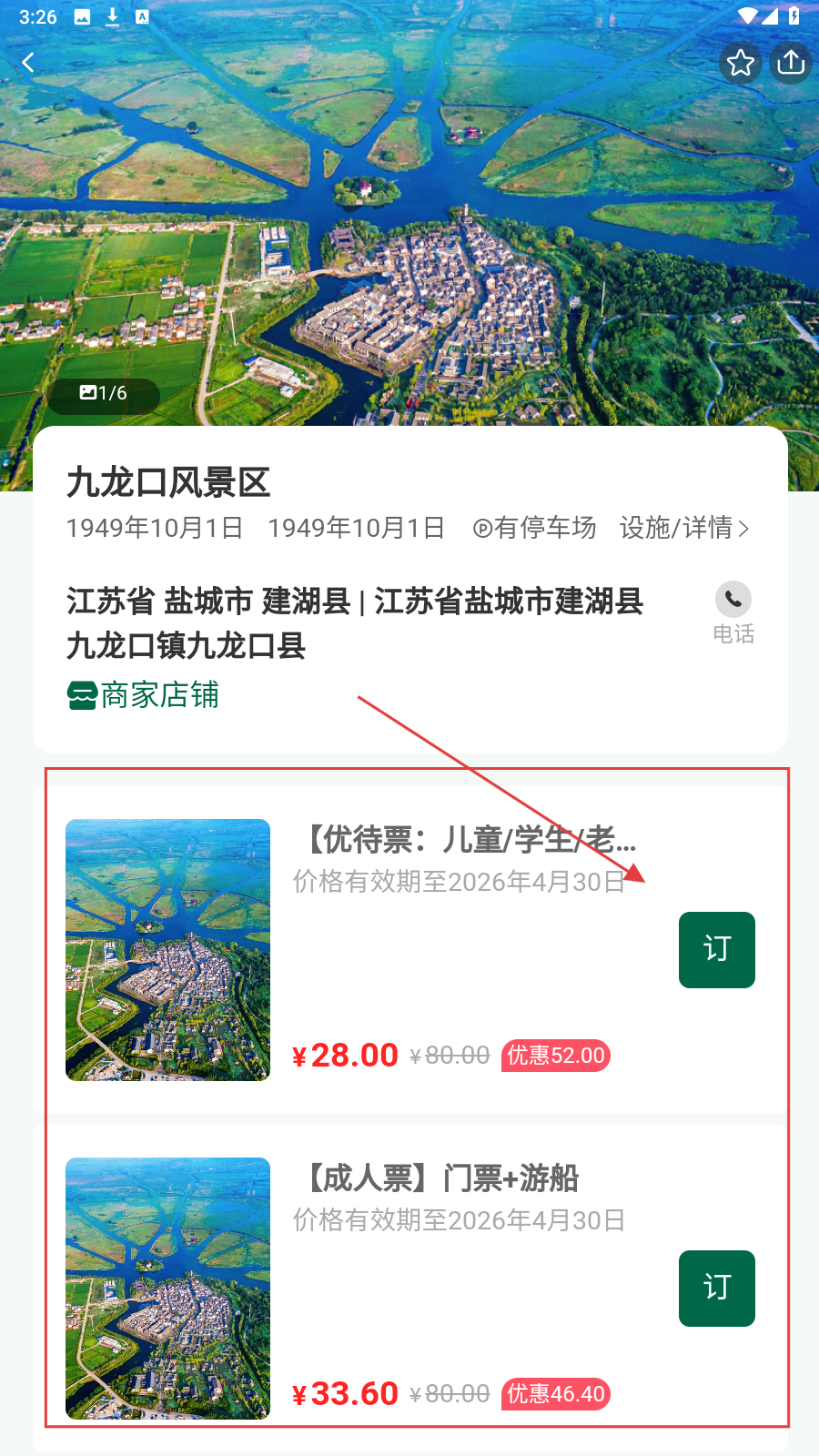This screenshot has height=1456, width=819.
Task: Call the scenic area via 电话
Action: tap(733, 612)
